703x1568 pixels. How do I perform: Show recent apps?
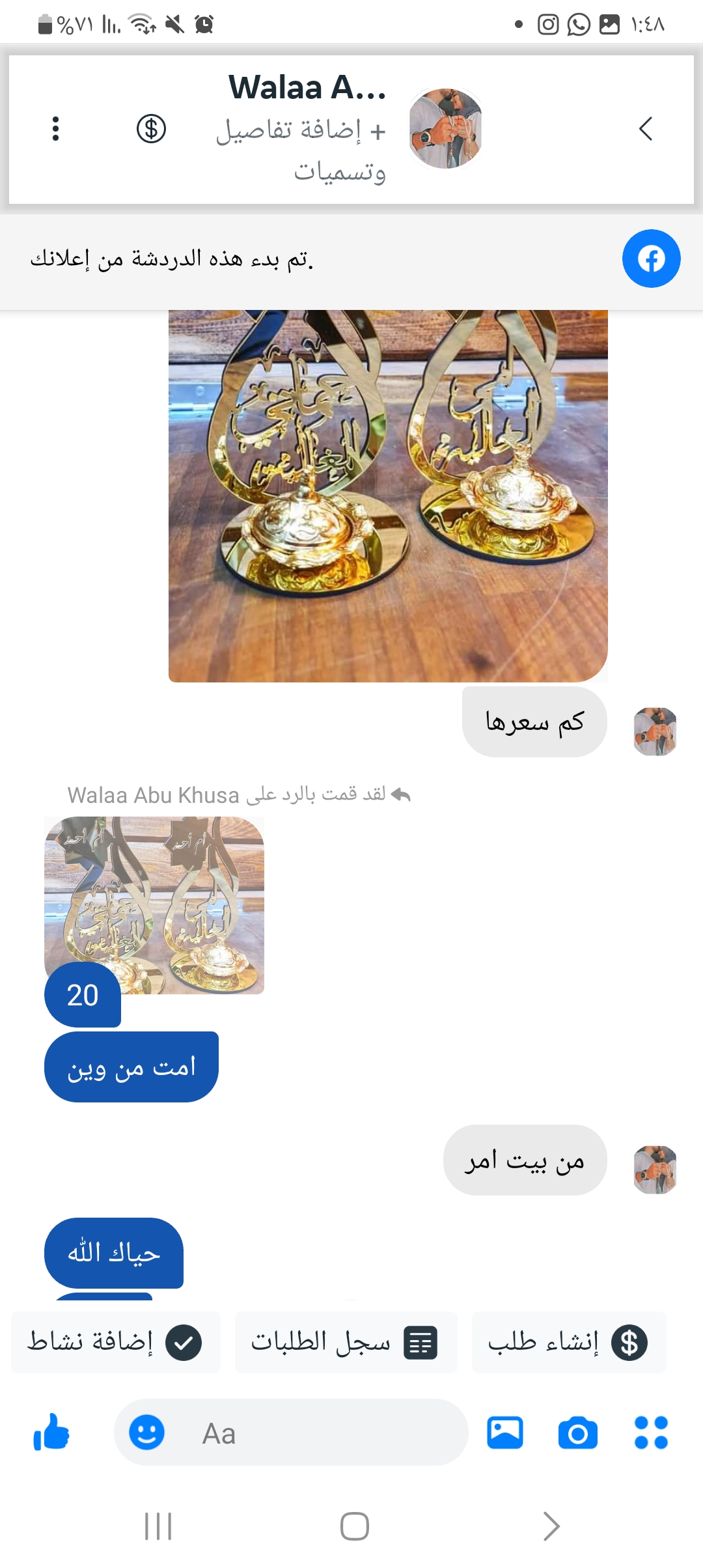pyautogui.click(x=158, y=1526)
